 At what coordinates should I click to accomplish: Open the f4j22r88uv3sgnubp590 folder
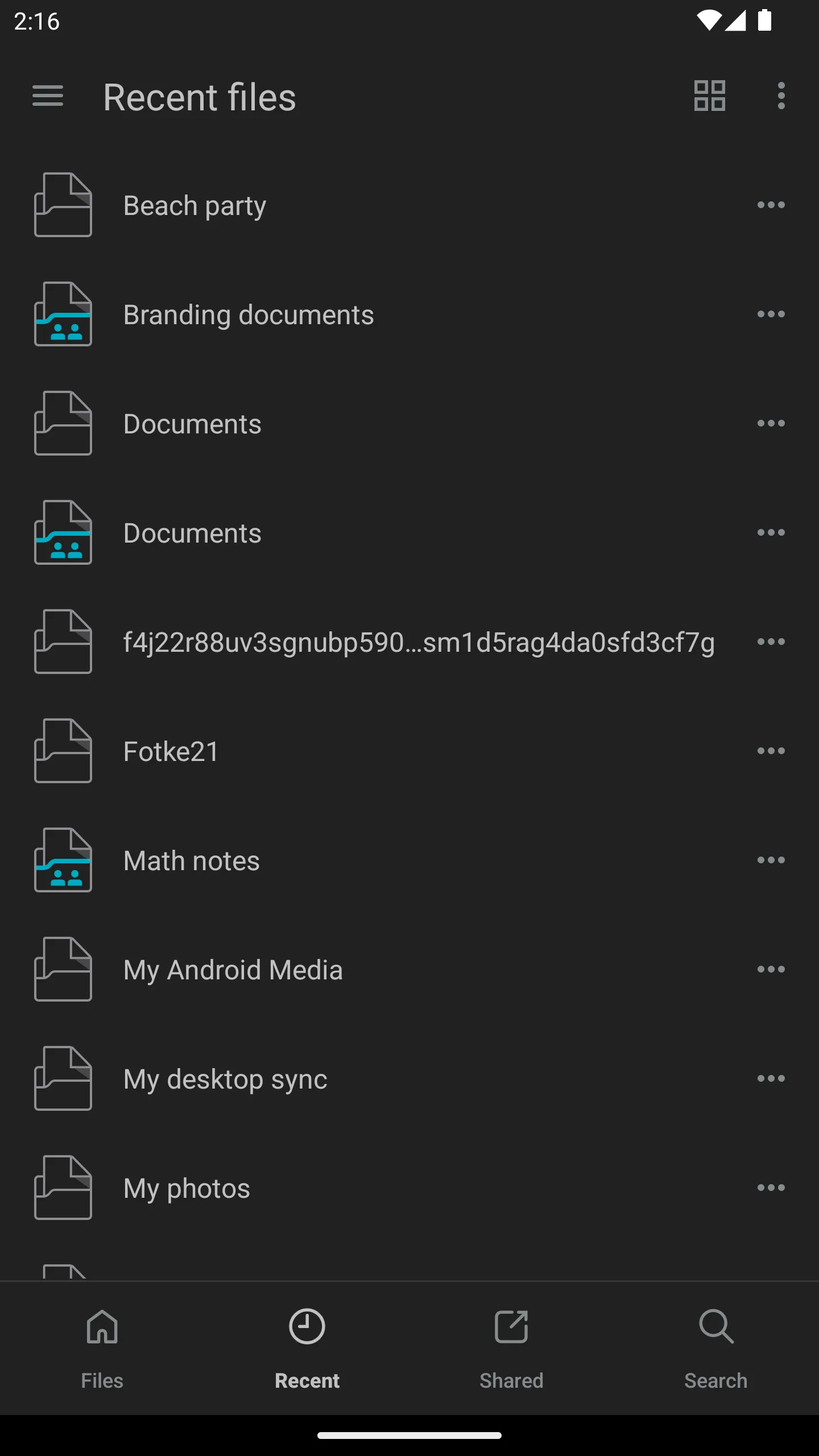[398, 642]
